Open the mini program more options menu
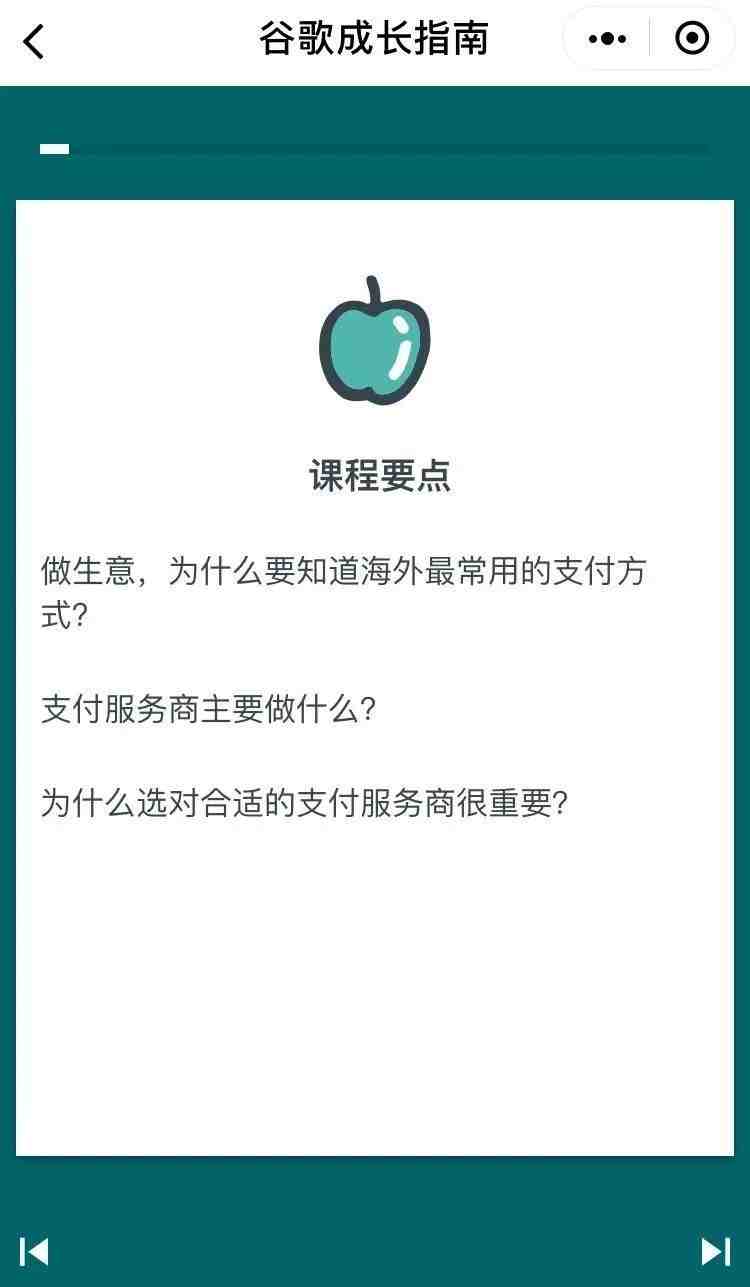Screen dimensions: 750x1287 607,39
